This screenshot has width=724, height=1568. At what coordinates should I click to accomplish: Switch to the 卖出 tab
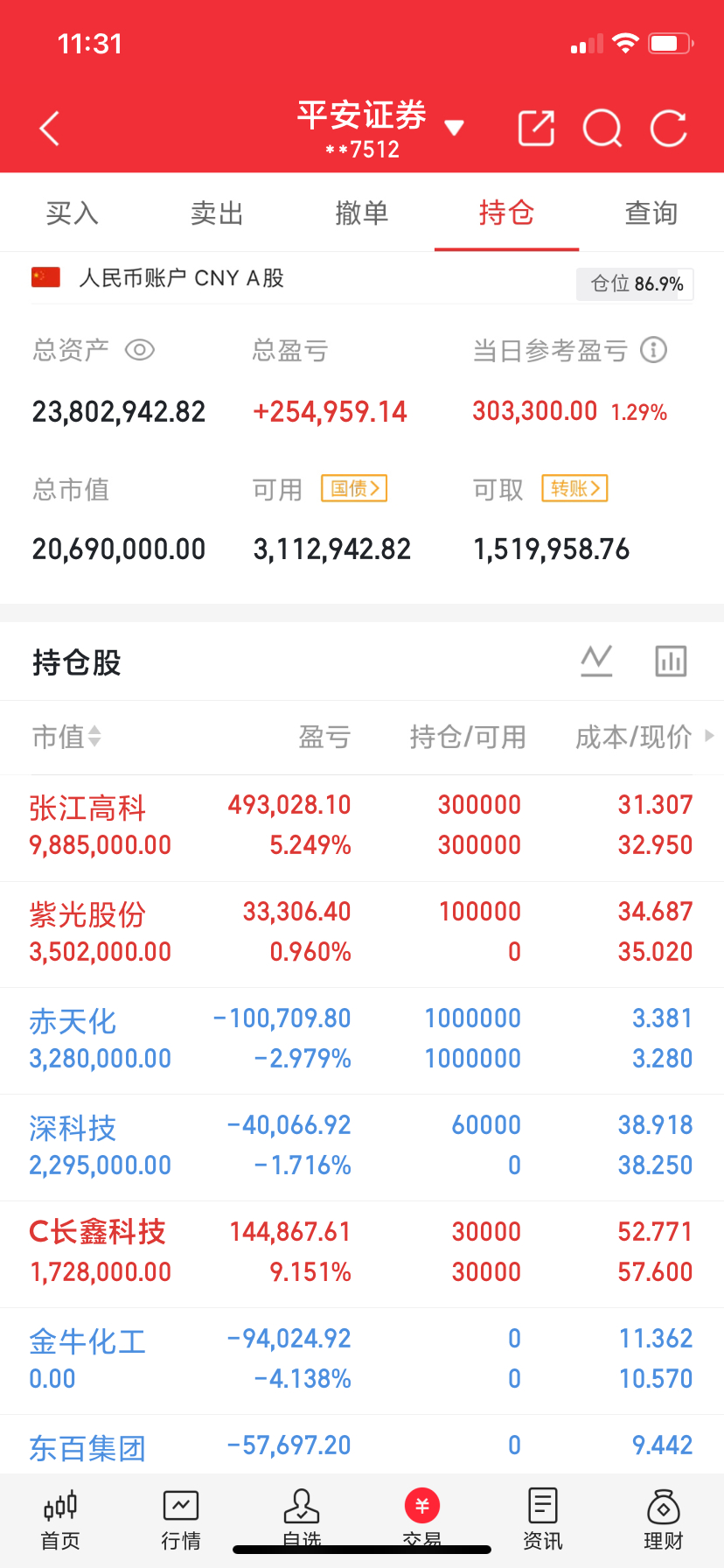pyautogui.click(x=217, y=213)
